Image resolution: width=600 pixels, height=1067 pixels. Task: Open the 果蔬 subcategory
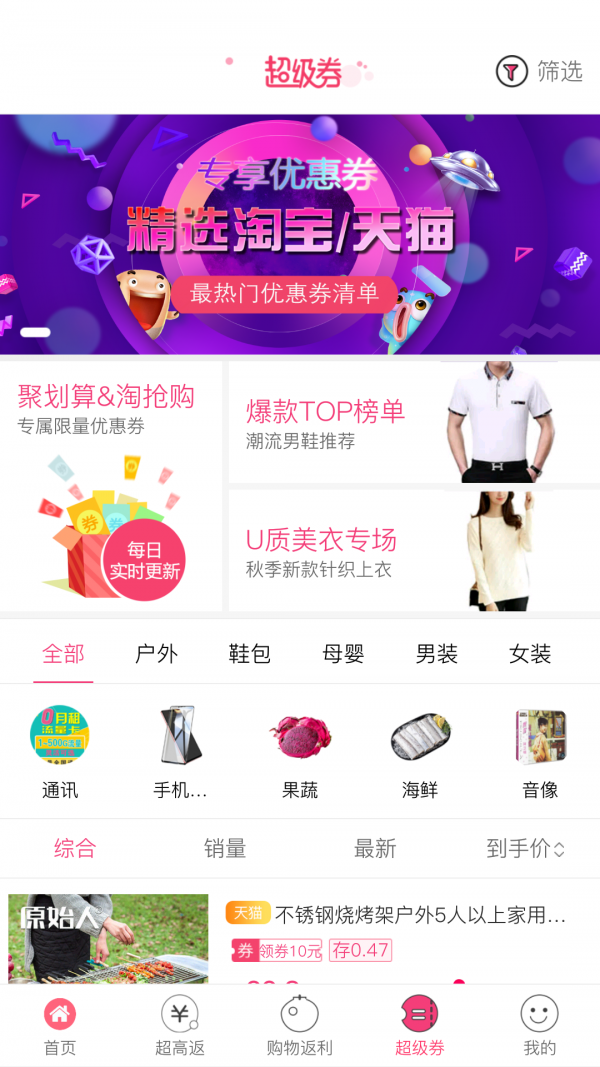pos(300,752)
